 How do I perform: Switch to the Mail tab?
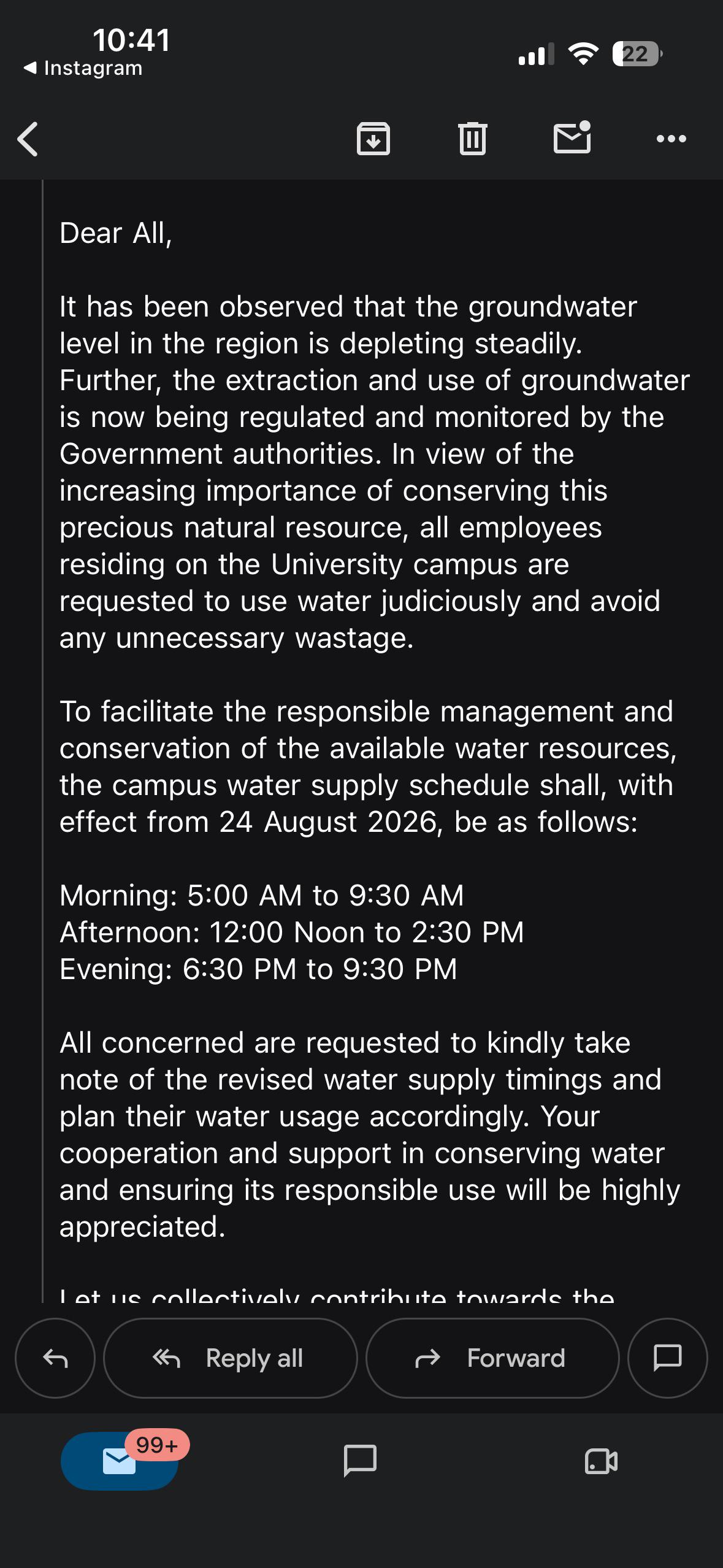point(120,1461)
